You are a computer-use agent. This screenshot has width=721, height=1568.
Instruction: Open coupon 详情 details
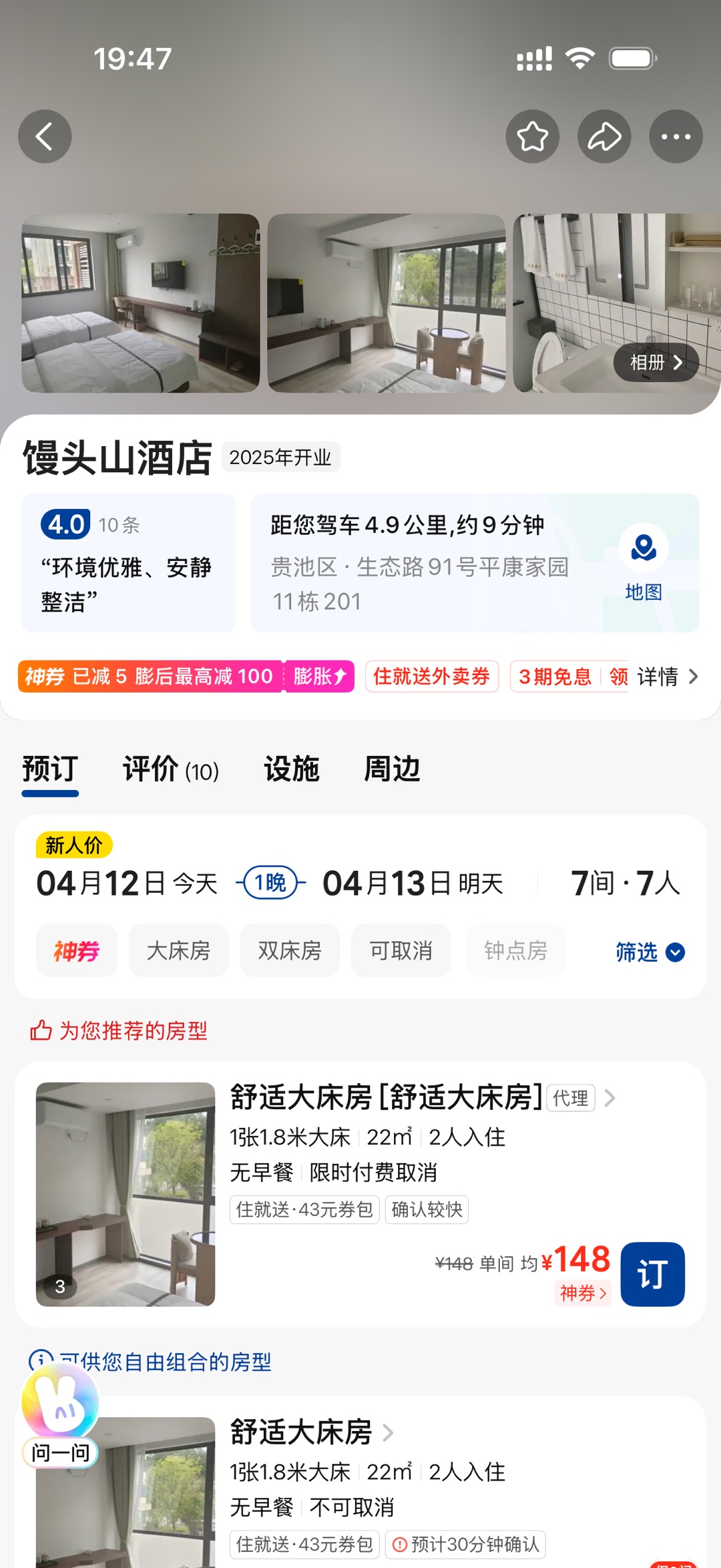click(667, 676)
